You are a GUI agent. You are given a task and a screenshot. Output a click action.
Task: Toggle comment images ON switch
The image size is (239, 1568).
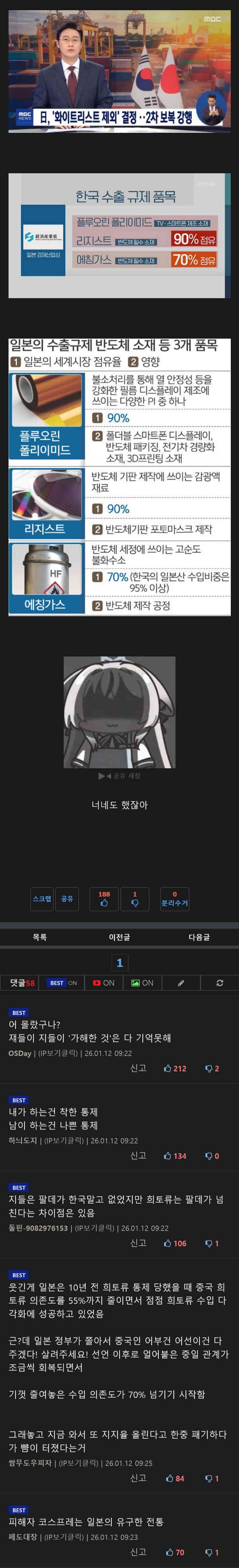click(x=142, y=982)
